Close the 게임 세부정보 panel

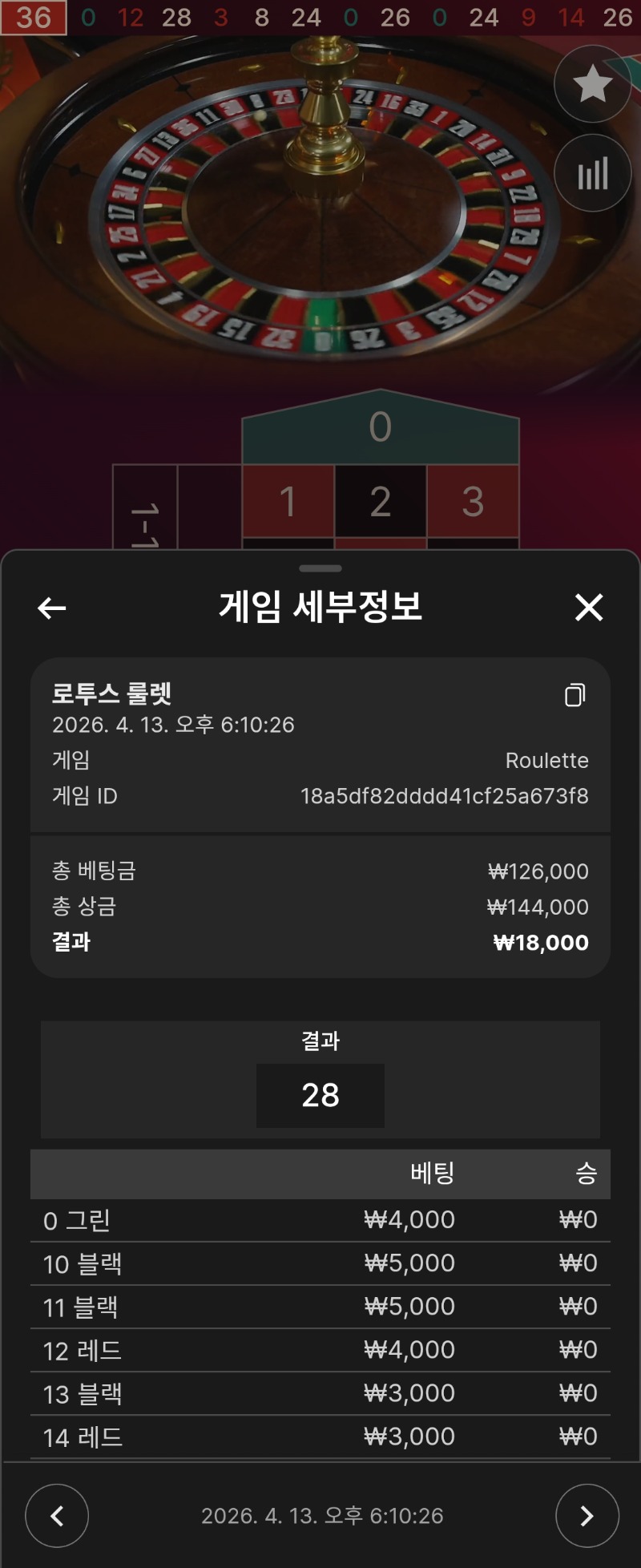pyautogui.click(x=589, y=608)
